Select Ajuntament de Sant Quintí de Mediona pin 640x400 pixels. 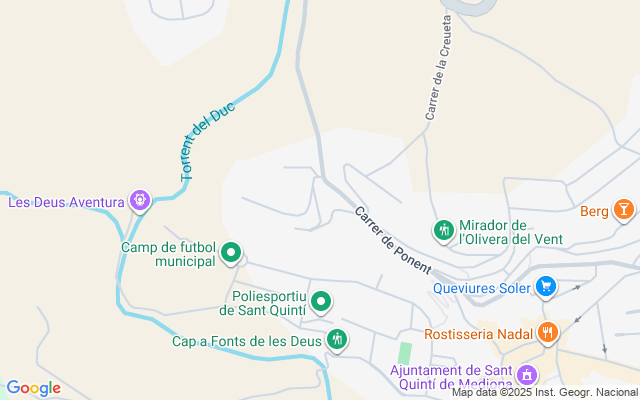click(527, 376)
